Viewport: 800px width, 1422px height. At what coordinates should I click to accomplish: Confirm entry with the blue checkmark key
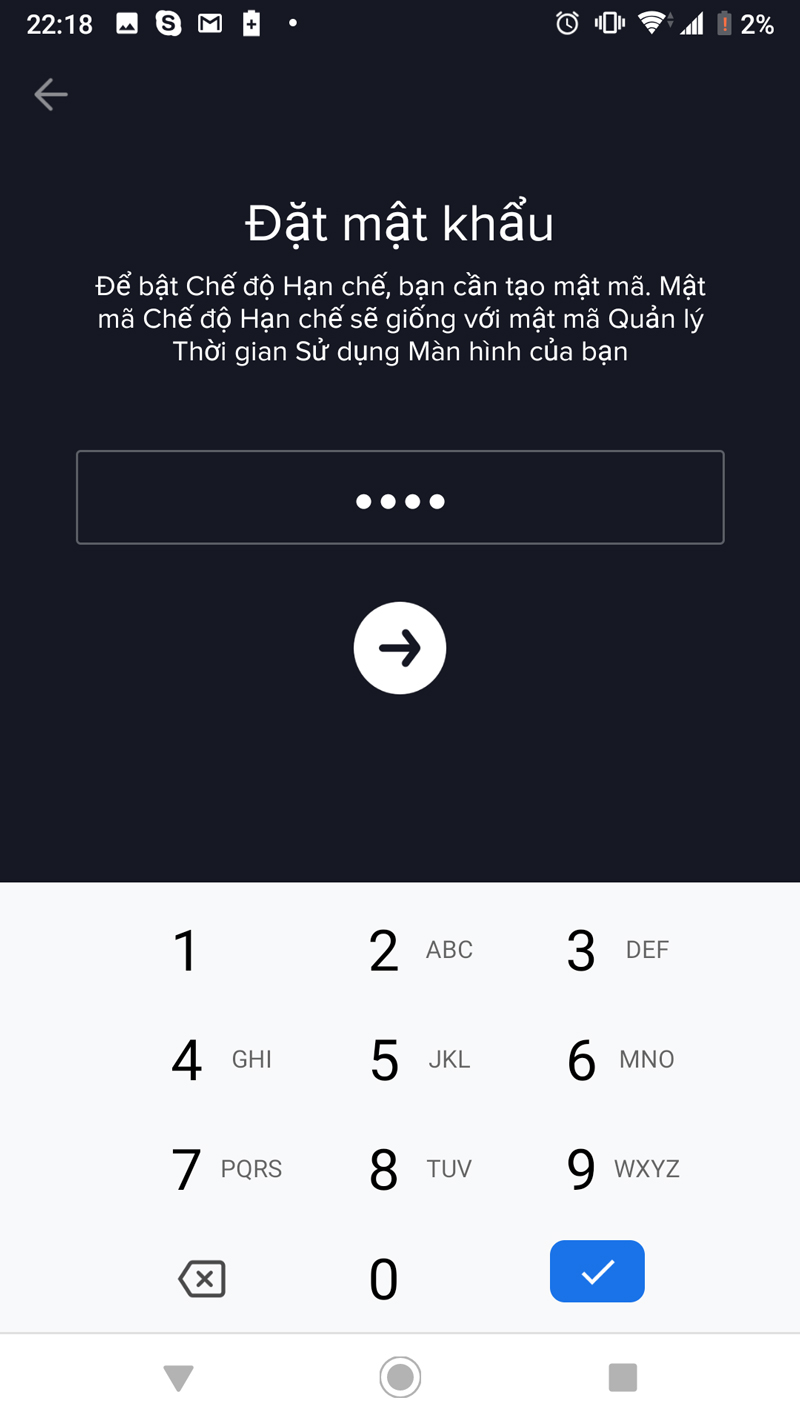[597, 1271]
